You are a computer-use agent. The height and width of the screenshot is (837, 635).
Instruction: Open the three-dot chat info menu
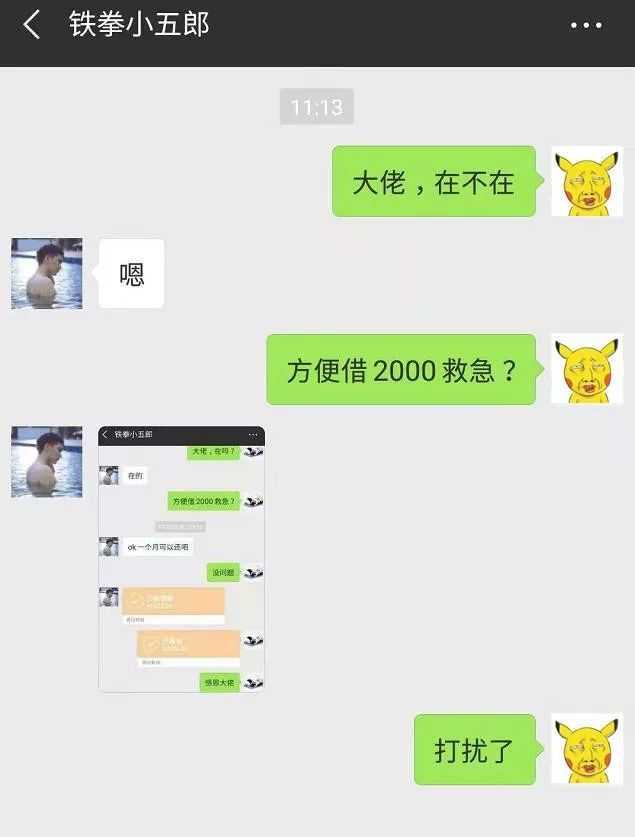click(x=586, y=26)
